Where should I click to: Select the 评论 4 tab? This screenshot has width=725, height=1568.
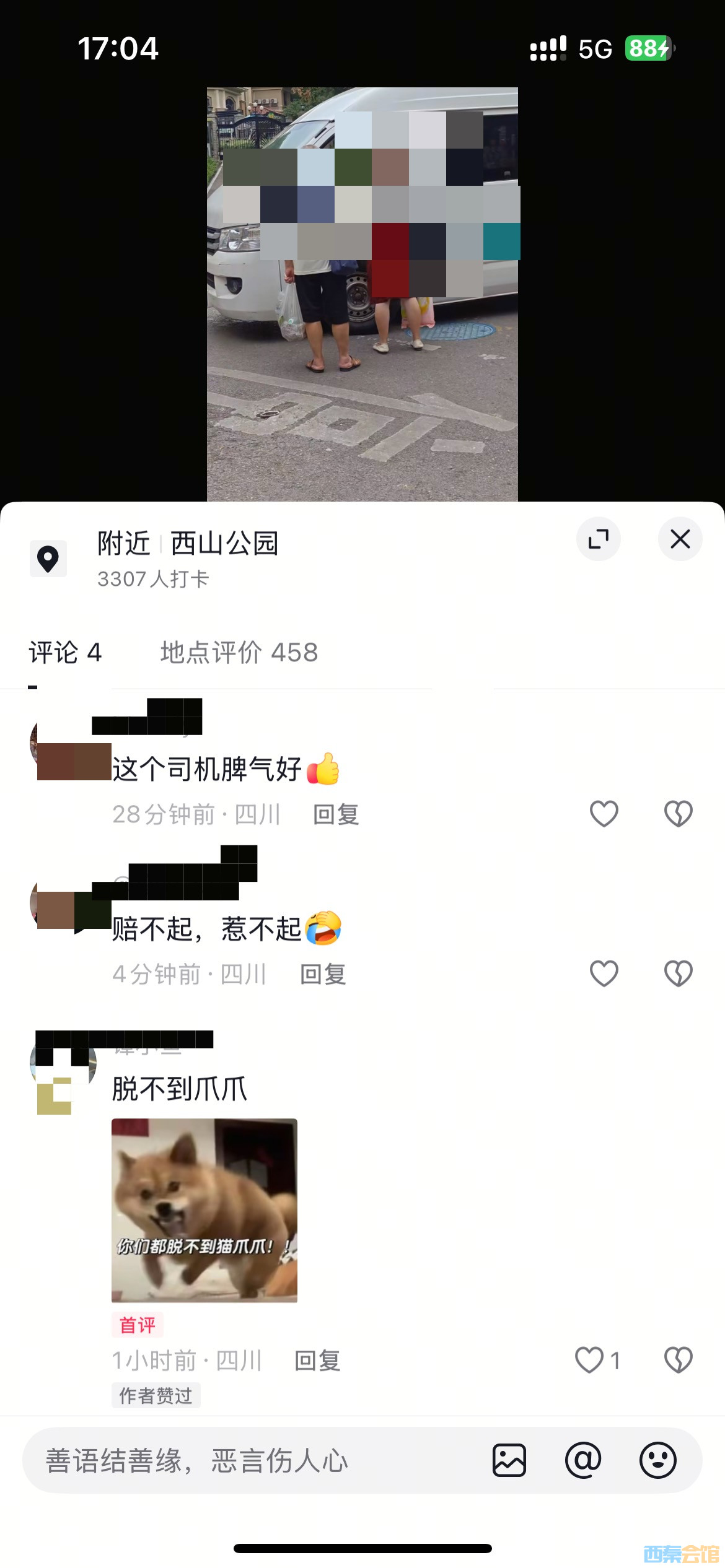pyautogui.click(x=65, y=653)
